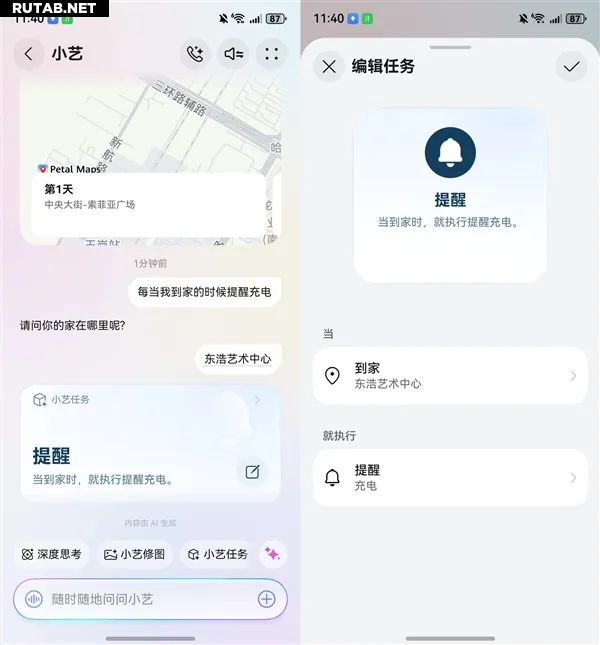Viewport: 600px width, 645px height.
Task: Close the 编辑任务 editor
Action: [329, 67]
